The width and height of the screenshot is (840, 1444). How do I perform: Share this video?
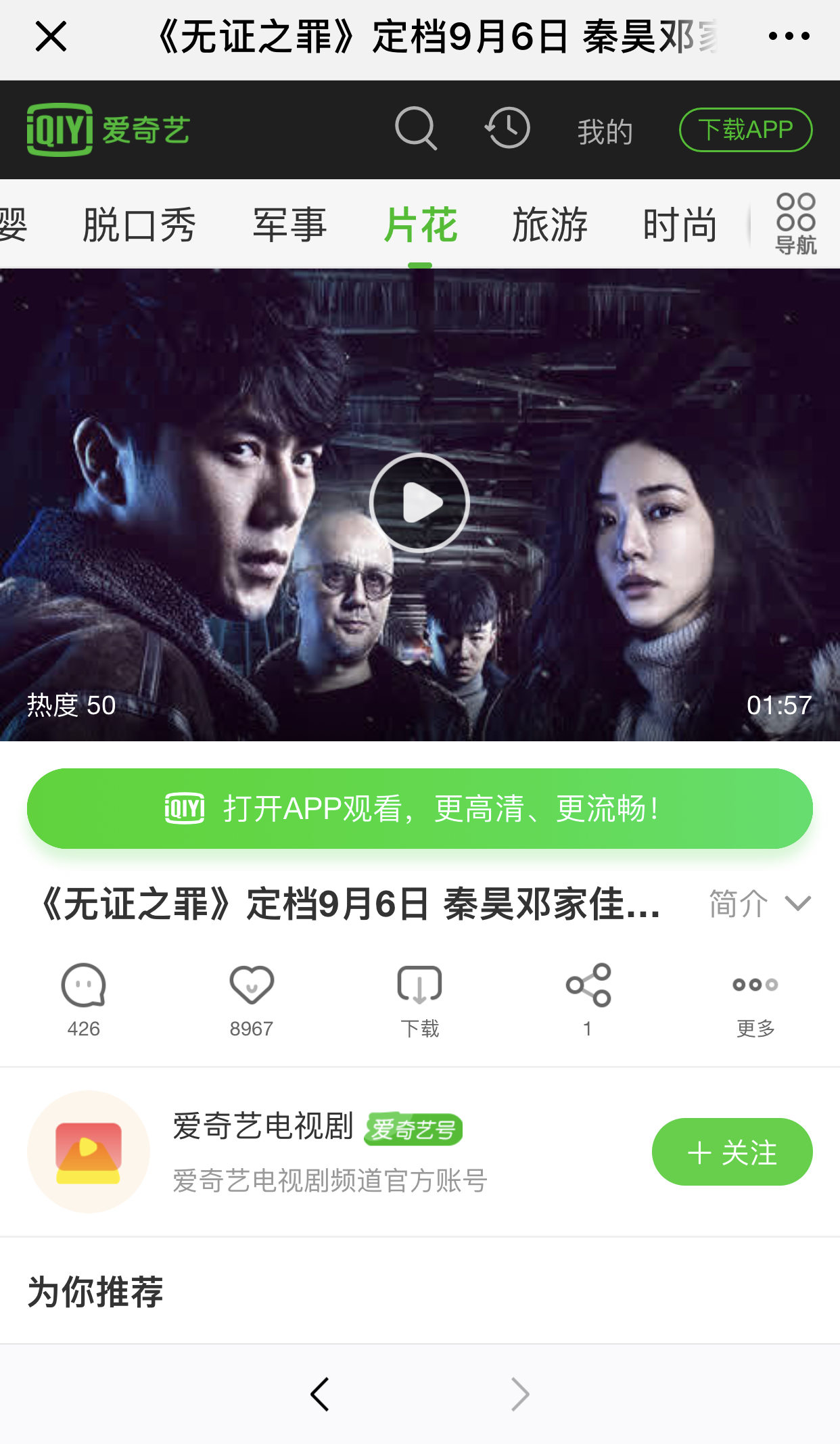[587, 998]
